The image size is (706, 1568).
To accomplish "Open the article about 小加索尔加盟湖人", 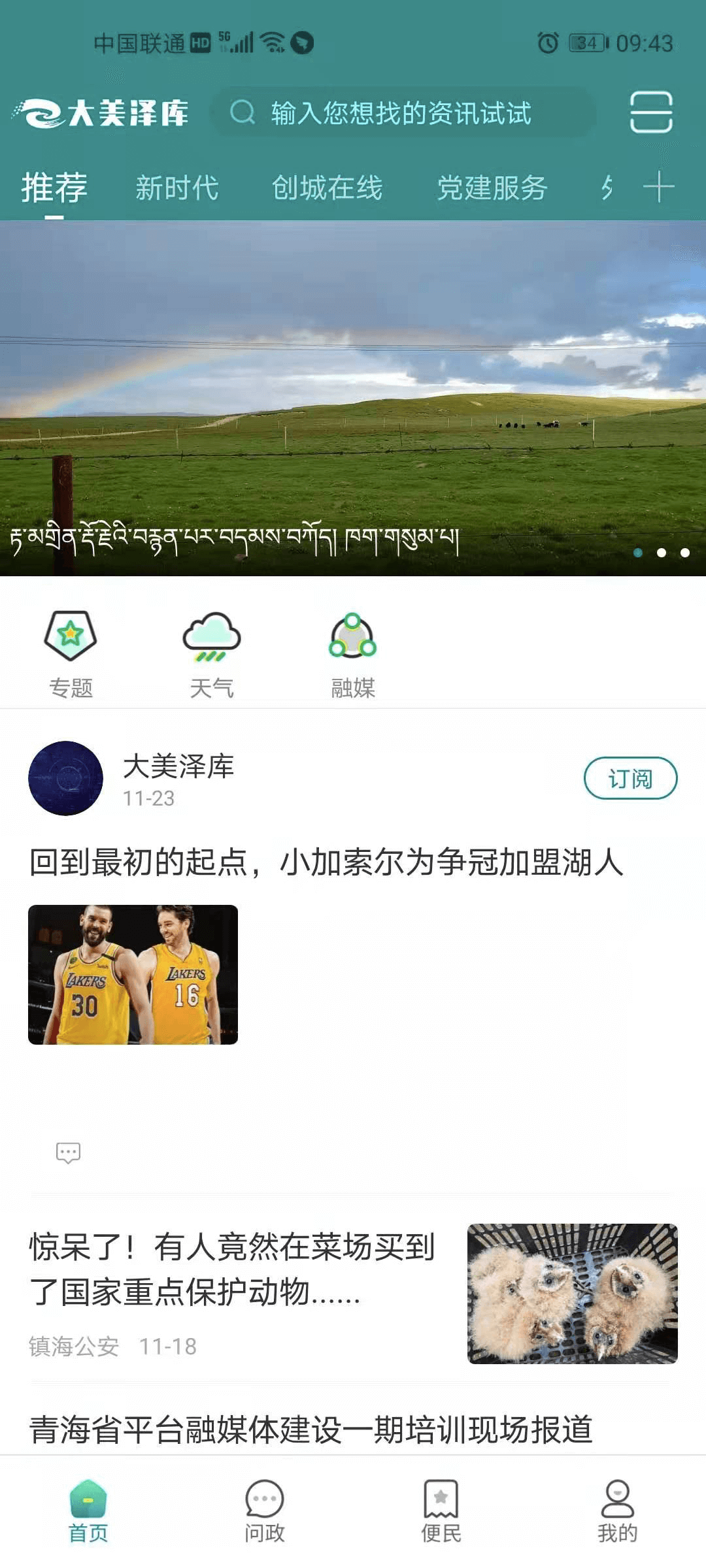I will [327, 862].
